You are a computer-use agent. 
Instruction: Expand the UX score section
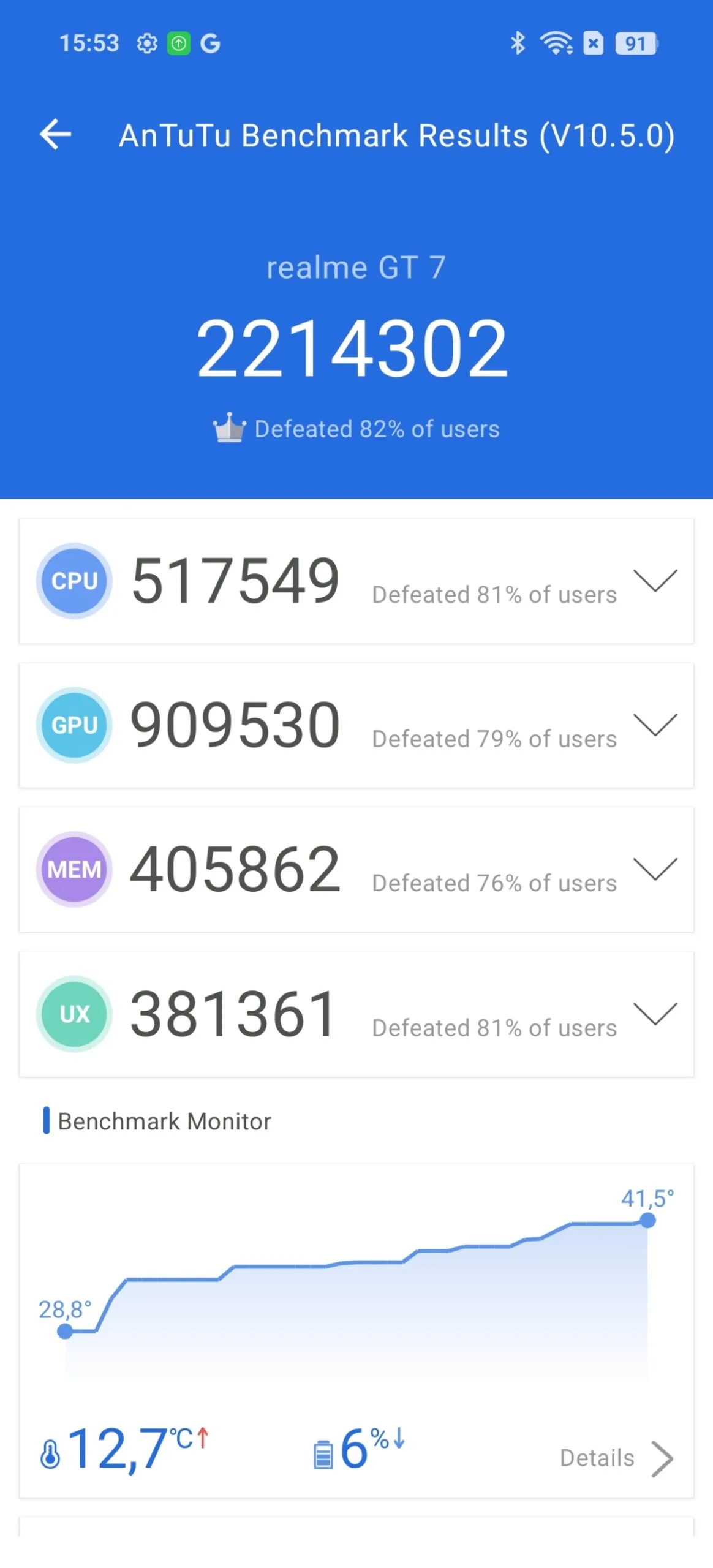pyautogui.click(x=655, y=1014)
